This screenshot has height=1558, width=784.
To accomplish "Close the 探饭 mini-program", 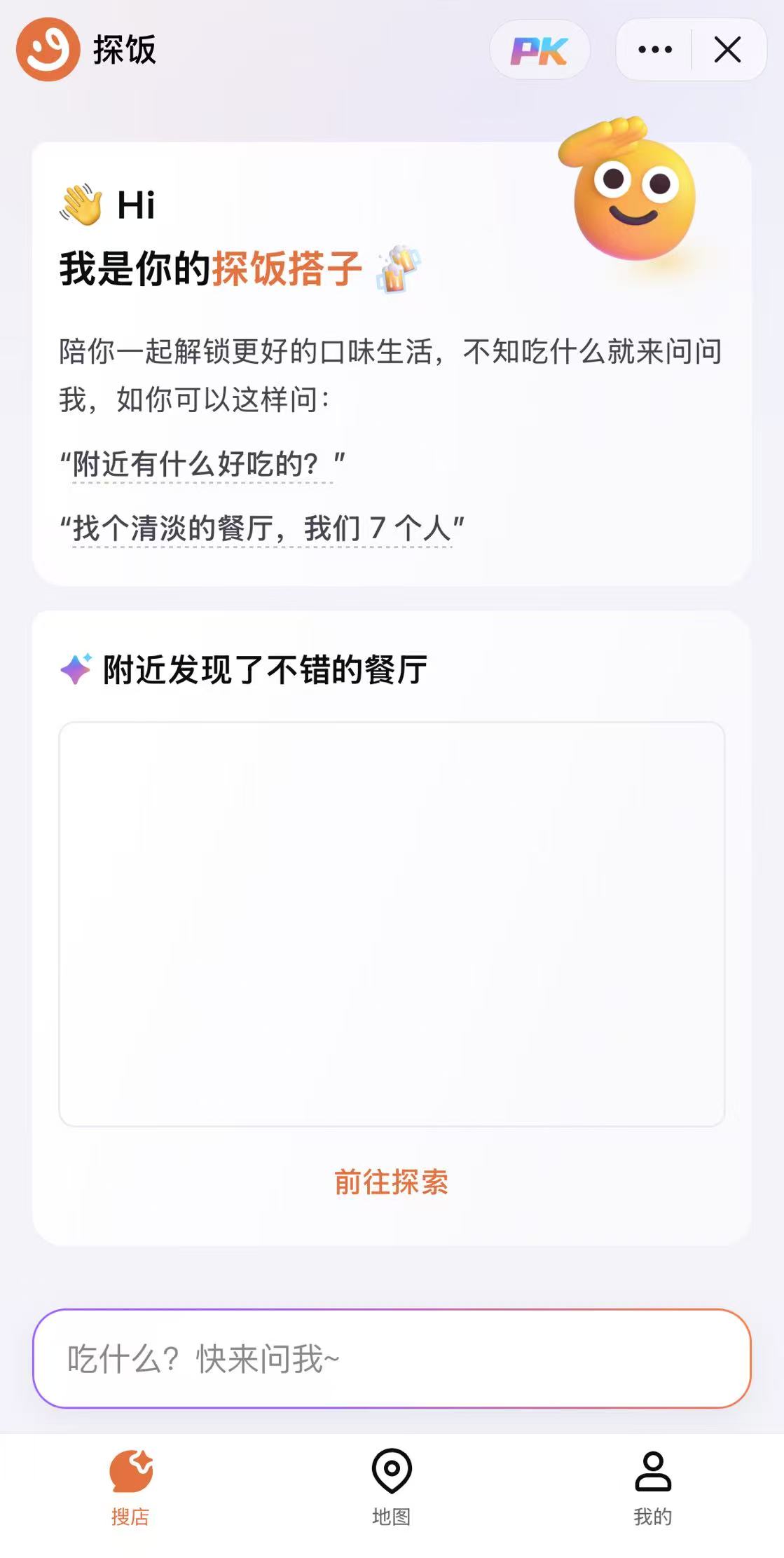I will click(727, 50).
